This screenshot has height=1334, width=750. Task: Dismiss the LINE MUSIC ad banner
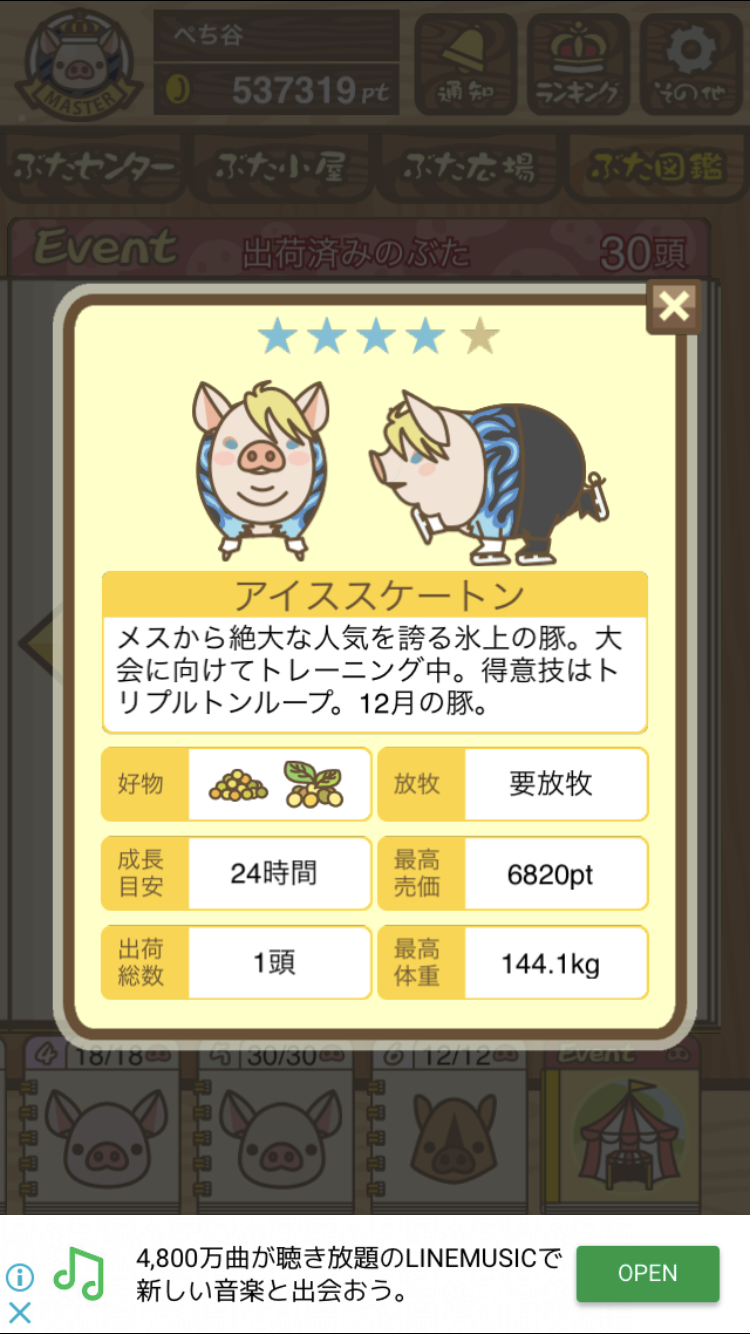[20, 1312]
